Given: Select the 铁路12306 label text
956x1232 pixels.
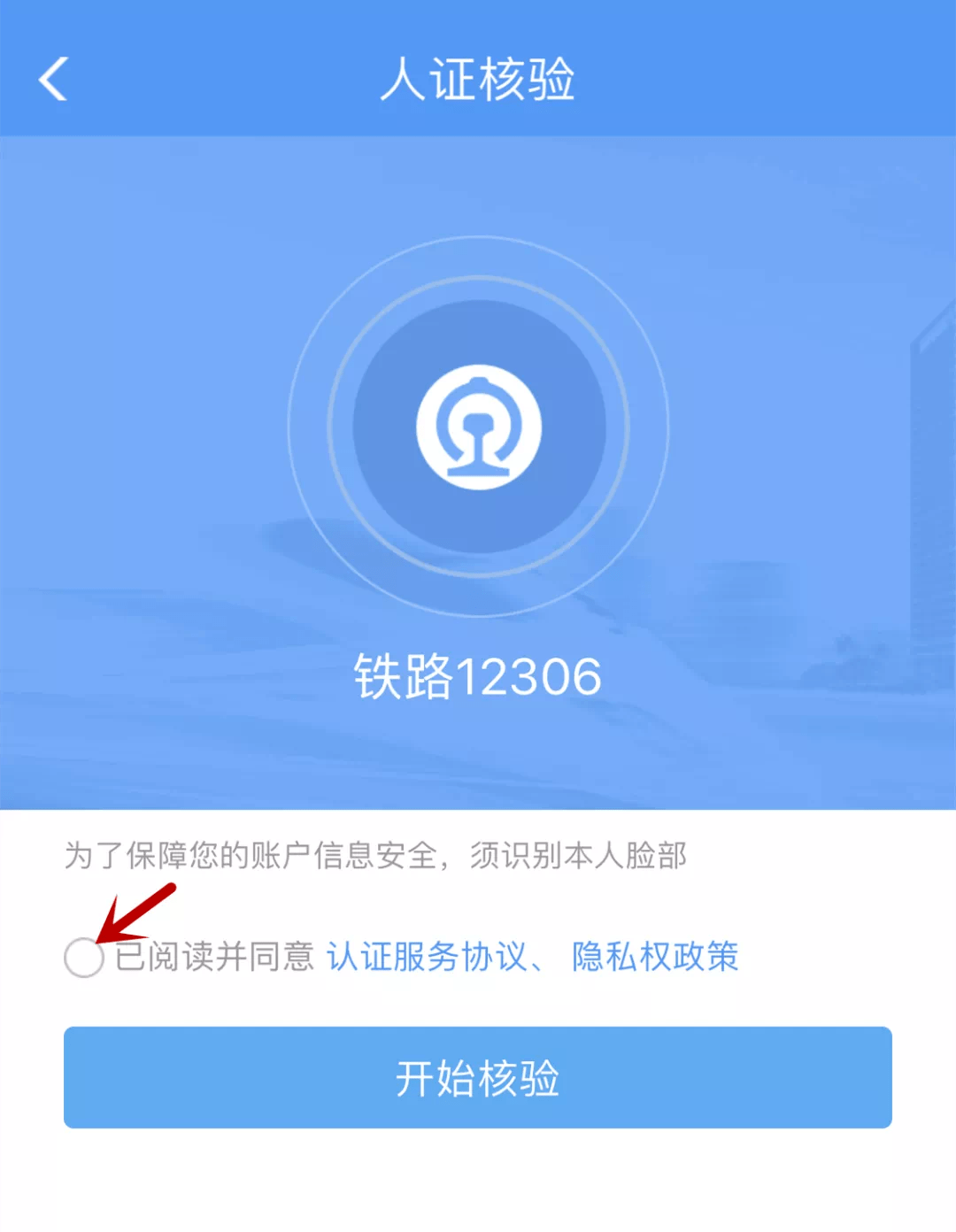Looking at the screenshot, I should [478, 677].
